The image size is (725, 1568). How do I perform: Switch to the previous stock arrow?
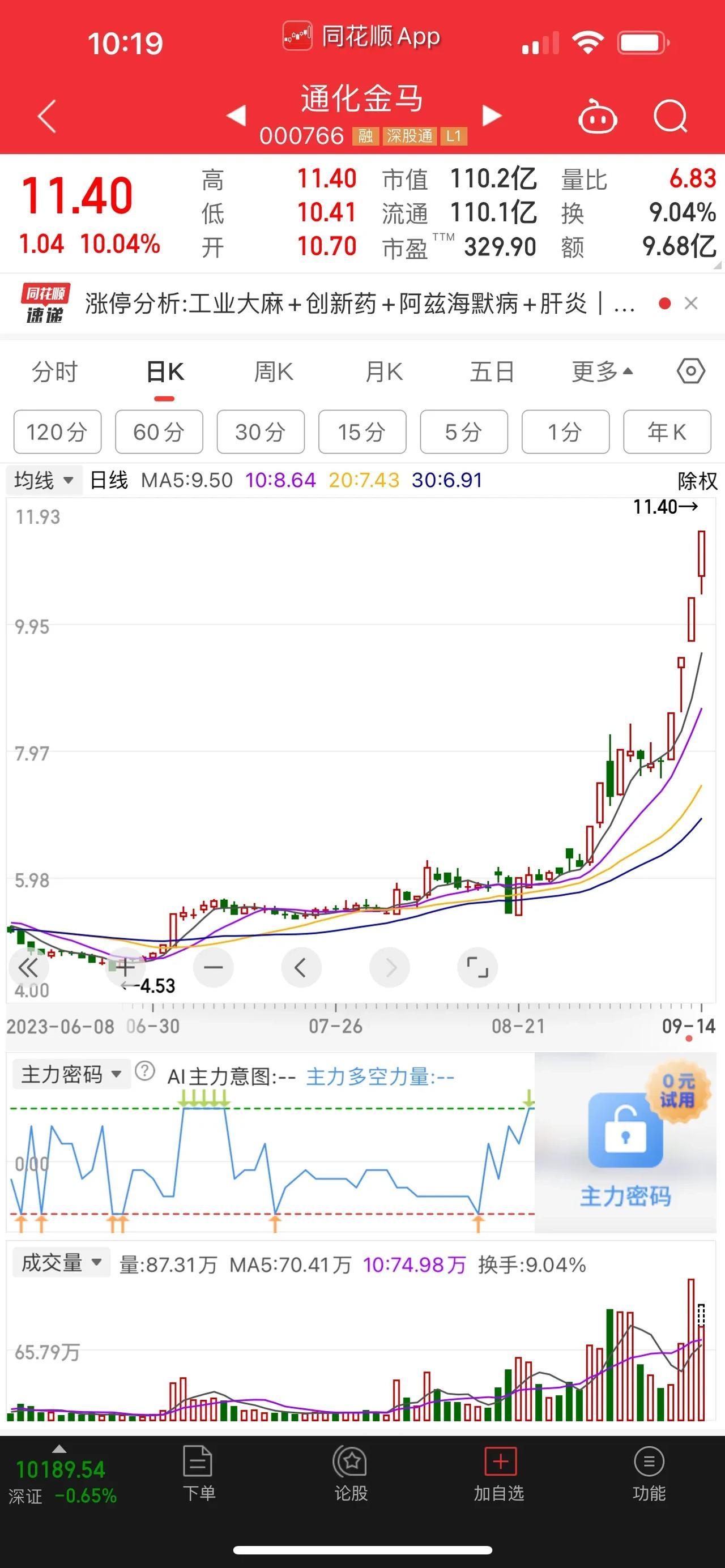point(236,116)
